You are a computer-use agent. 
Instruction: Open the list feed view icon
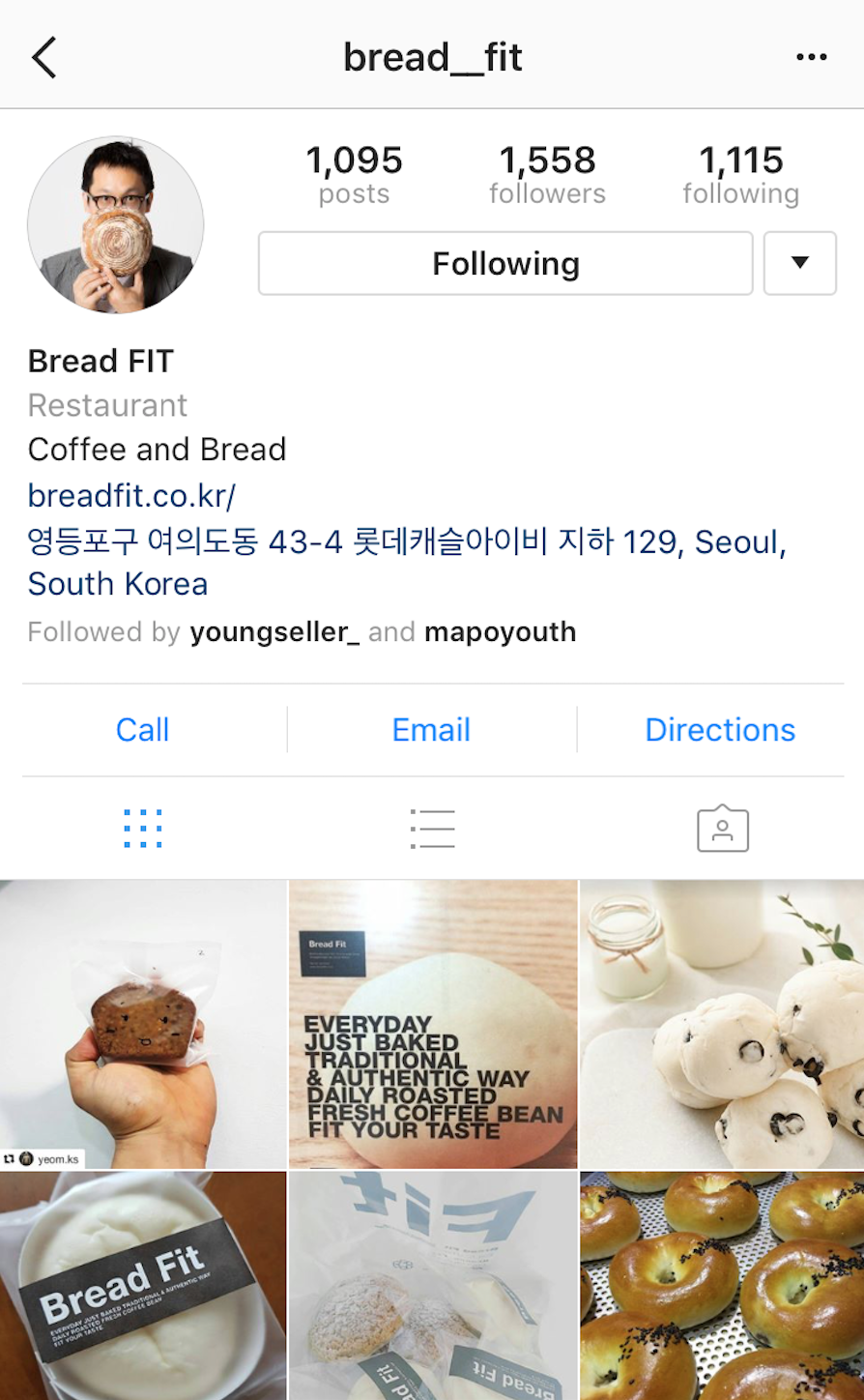pos(432,828)
